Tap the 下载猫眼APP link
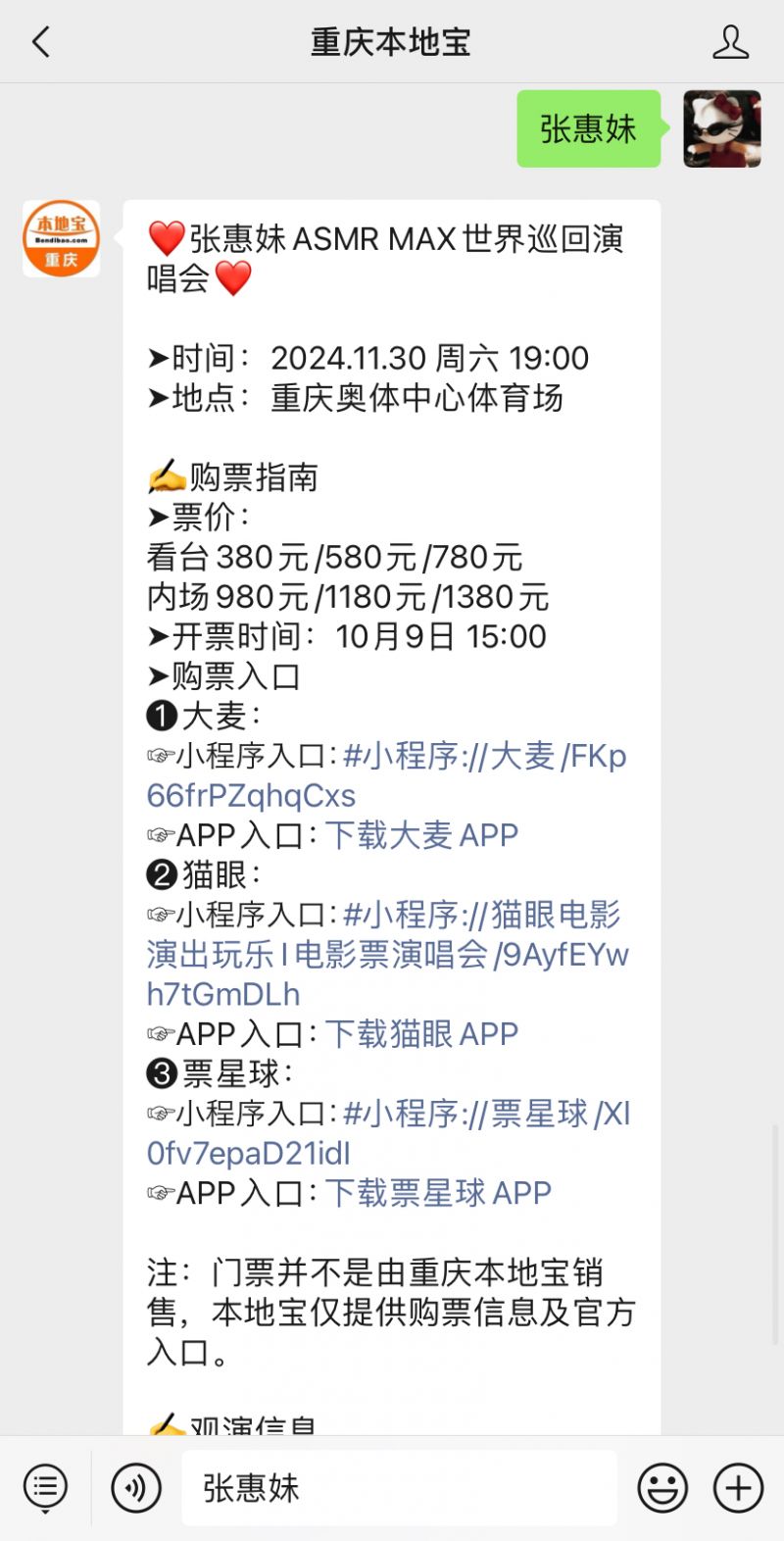 click(x=422, y=1034)
